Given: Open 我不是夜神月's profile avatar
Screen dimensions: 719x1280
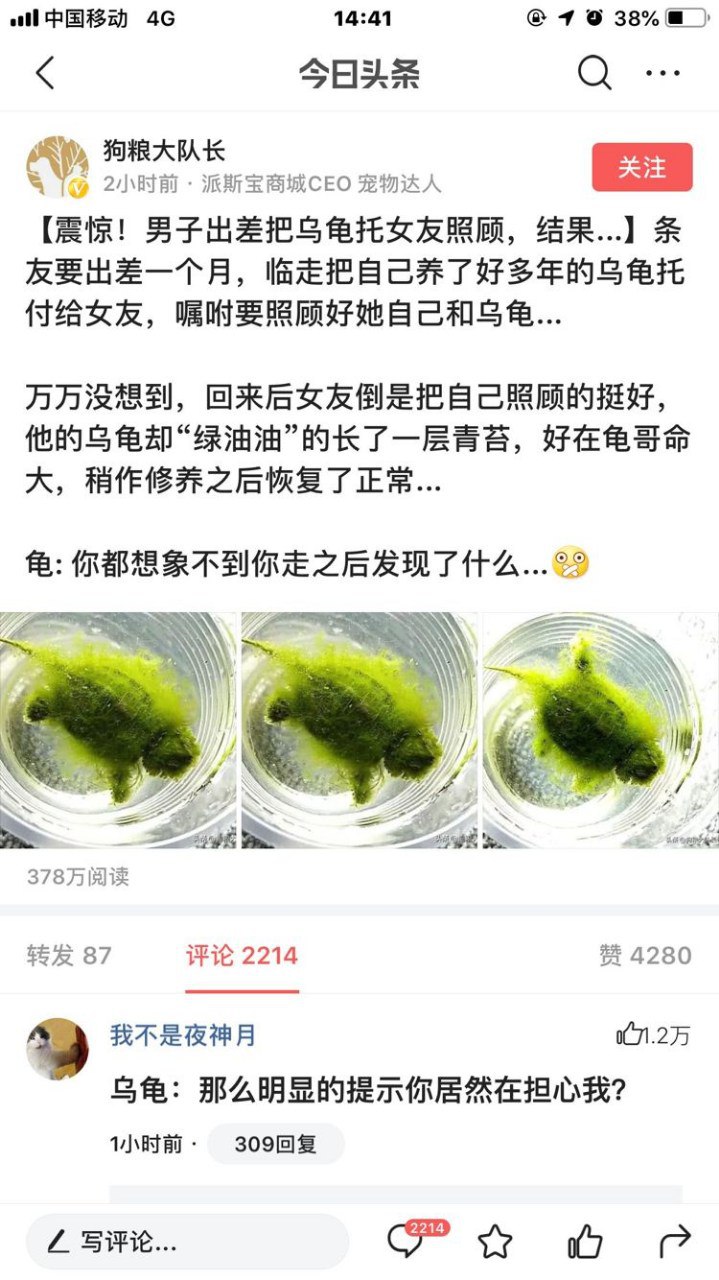Looking at the screenshot, I should 57,1049.
